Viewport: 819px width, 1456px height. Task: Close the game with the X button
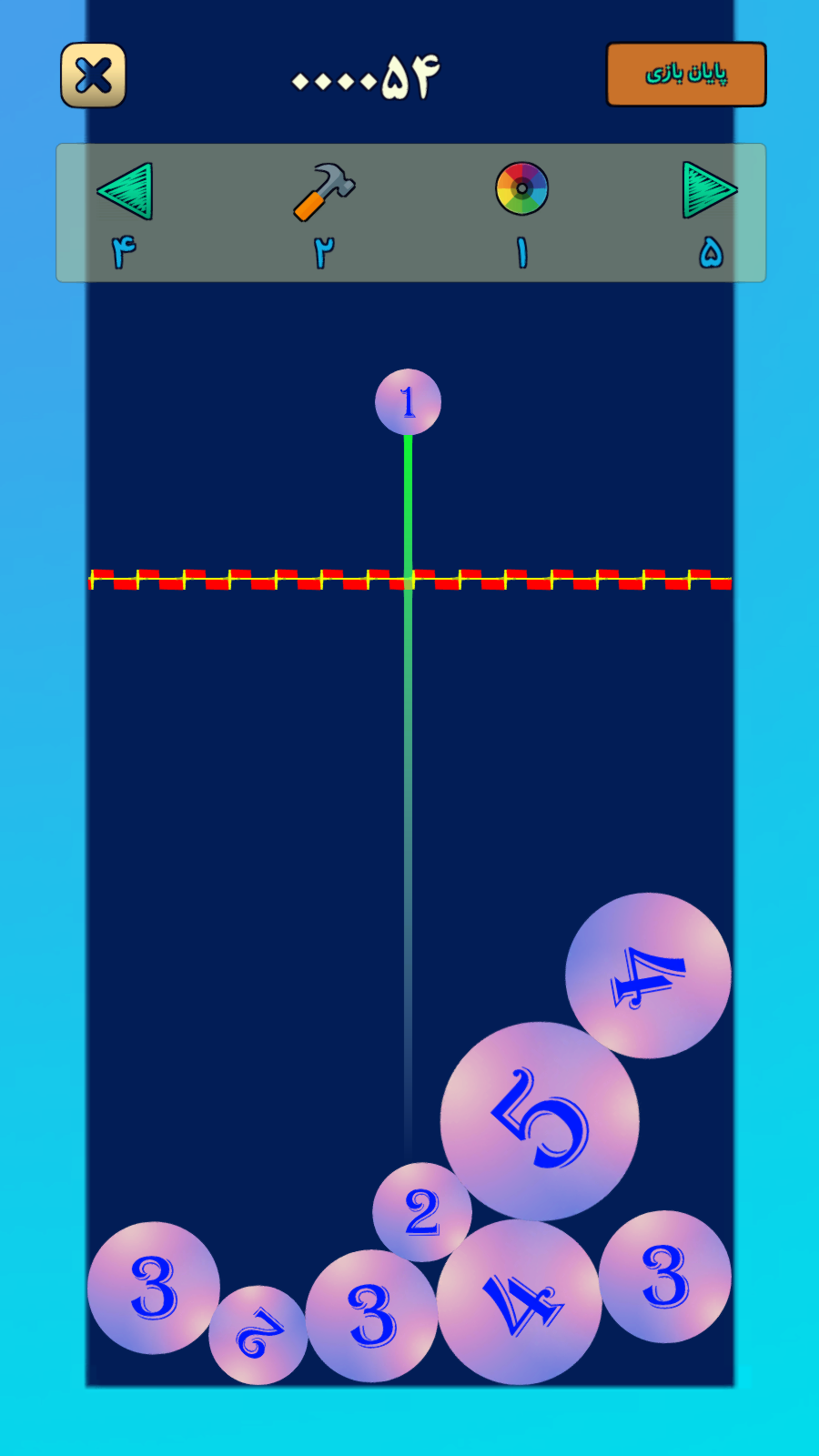click(x=93, y=76)
